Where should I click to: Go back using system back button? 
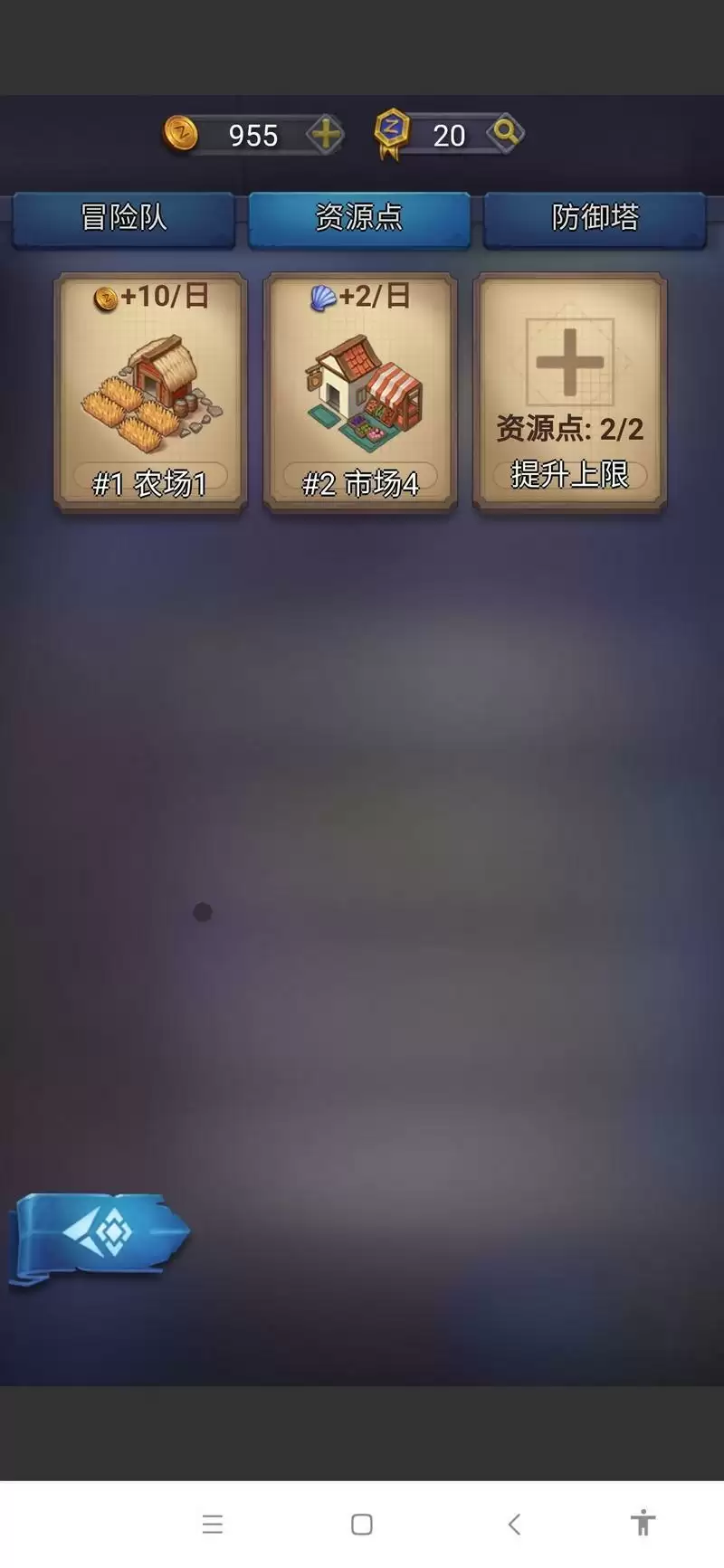pyautogui.click(x=513, y=1525)
